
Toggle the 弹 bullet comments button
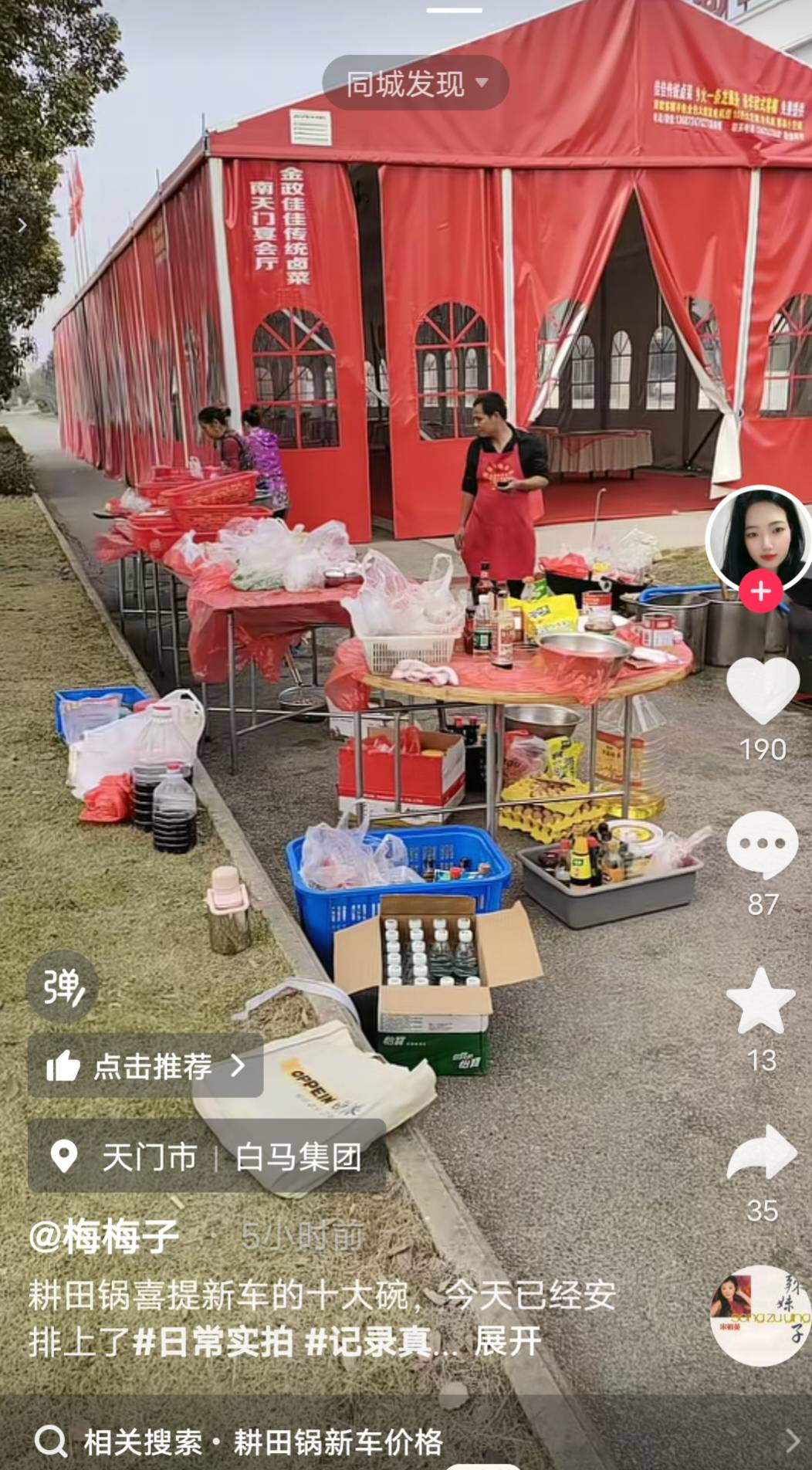point(63,987)
